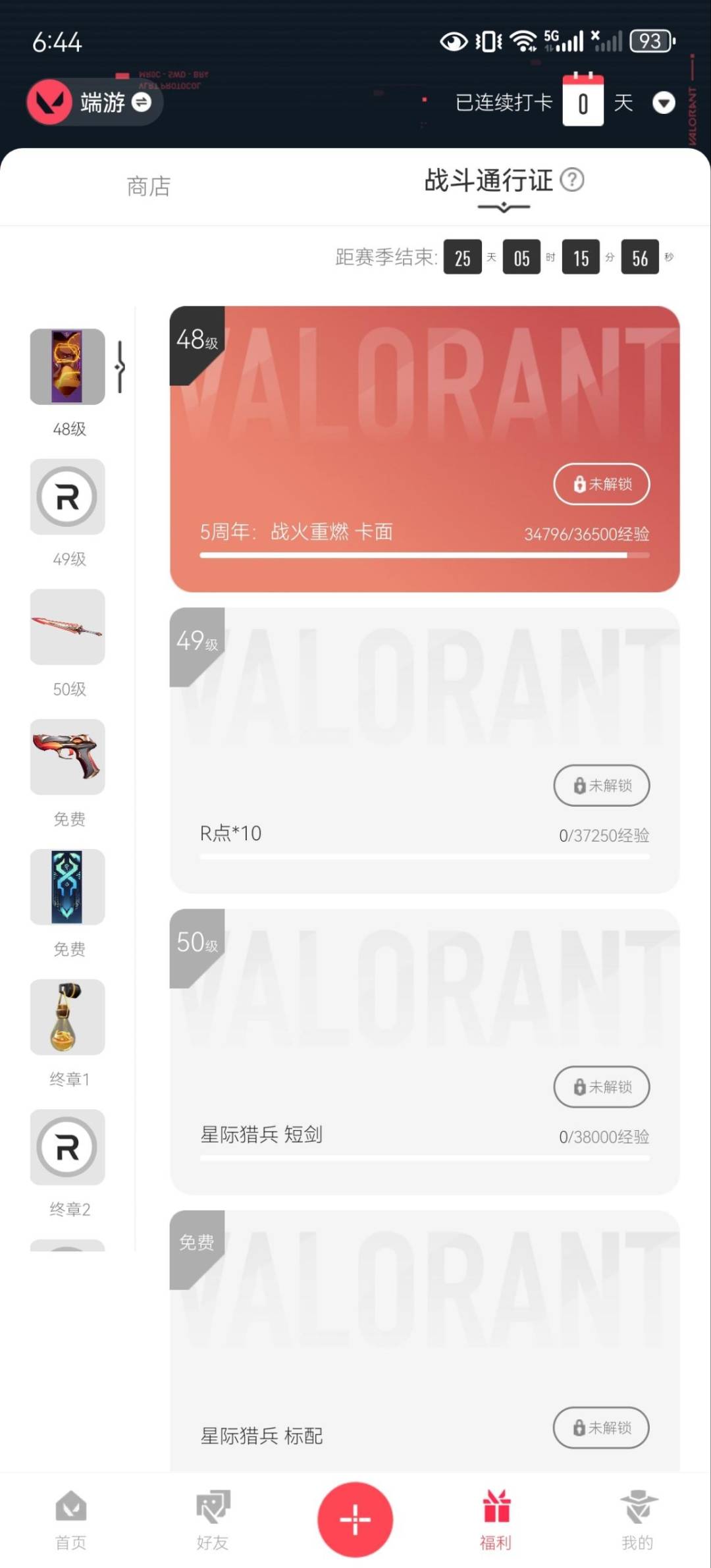Tap 未解锁 on the 星际猎兵 短剑 card

(x=602, y=1087)
